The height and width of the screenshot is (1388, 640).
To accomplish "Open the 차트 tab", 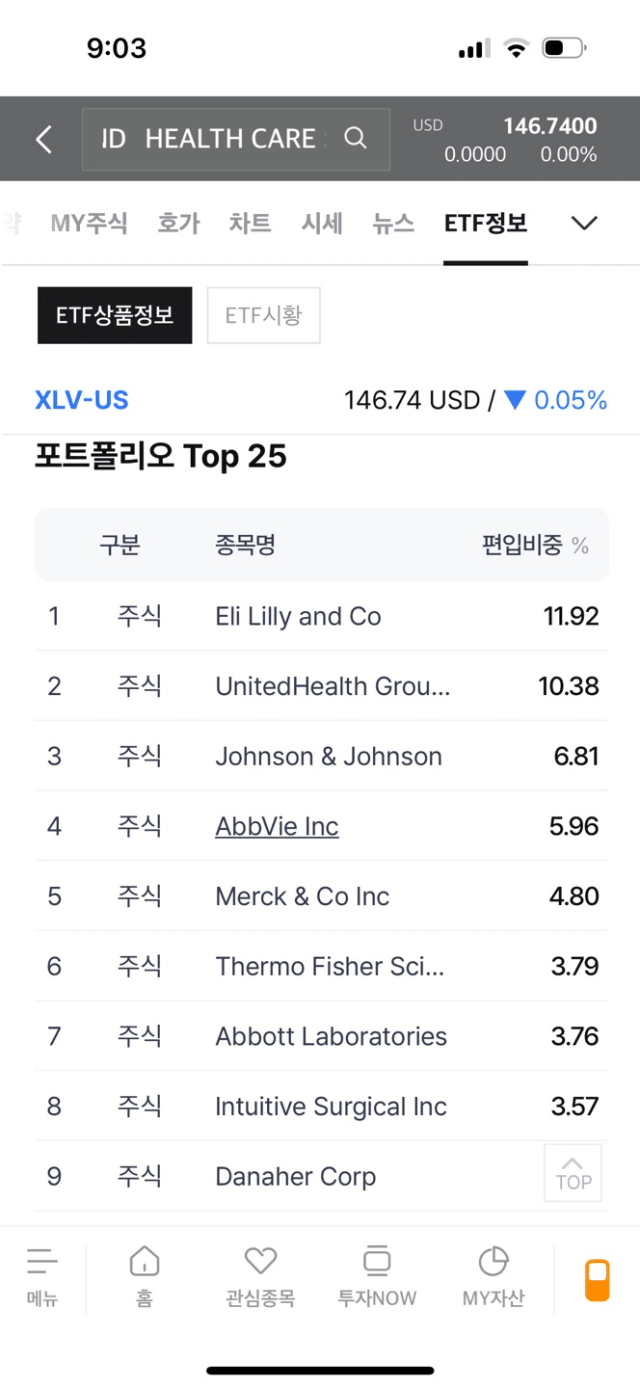I will 250,223.
